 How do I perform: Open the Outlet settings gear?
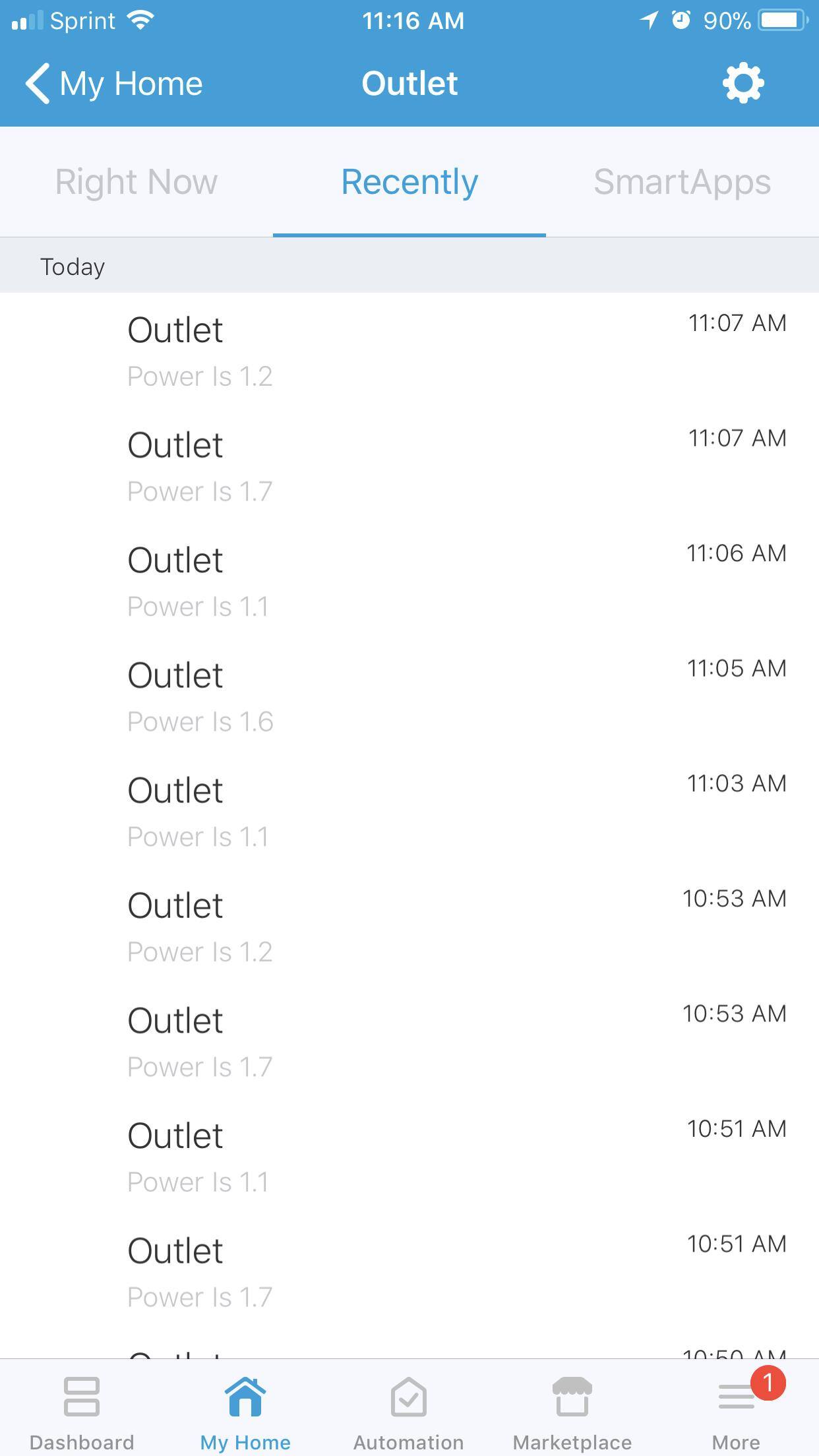coord(743,83)
